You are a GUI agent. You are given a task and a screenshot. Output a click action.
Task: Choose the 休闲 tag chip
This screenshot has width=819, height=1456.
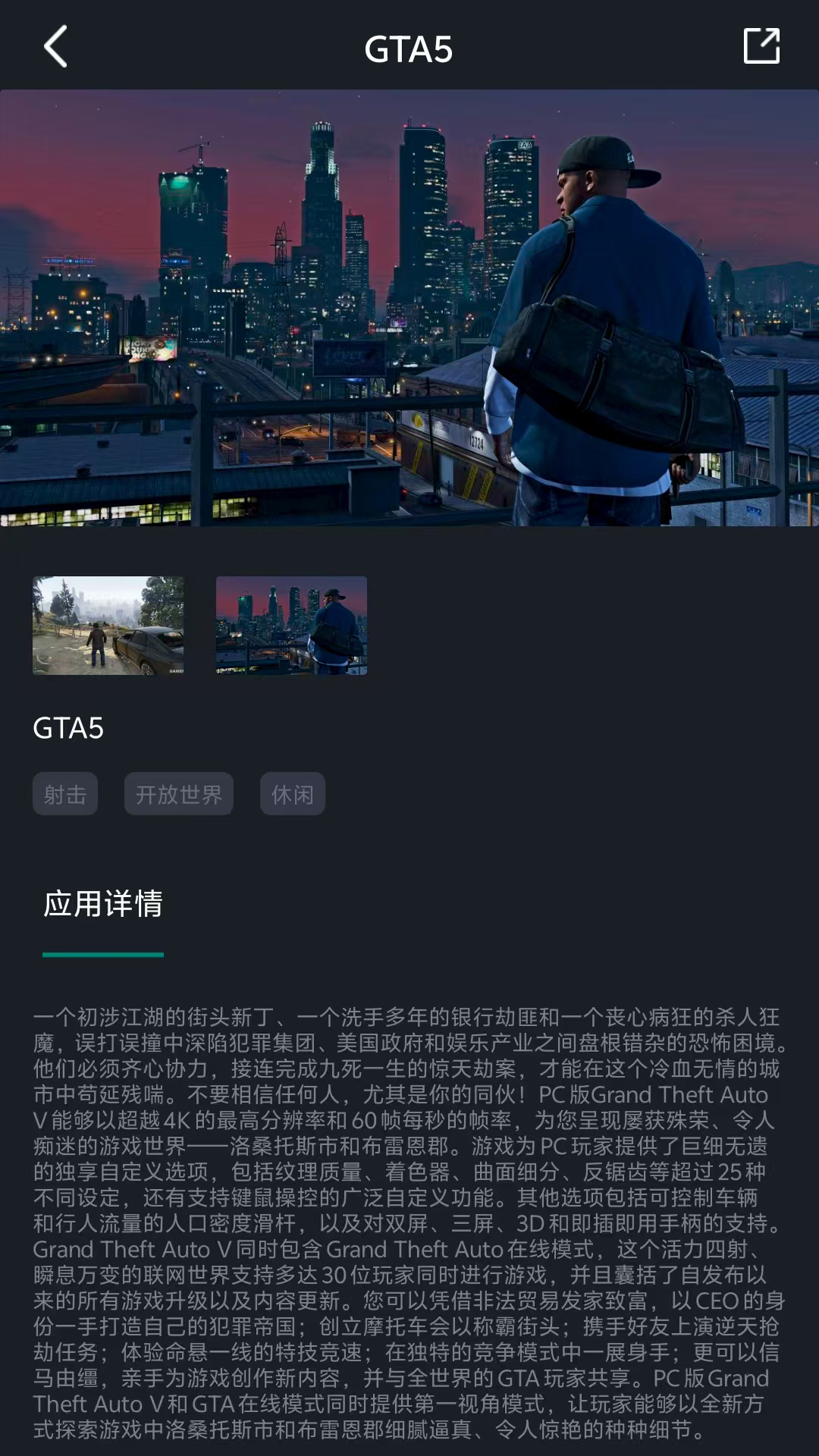point(293,794)
